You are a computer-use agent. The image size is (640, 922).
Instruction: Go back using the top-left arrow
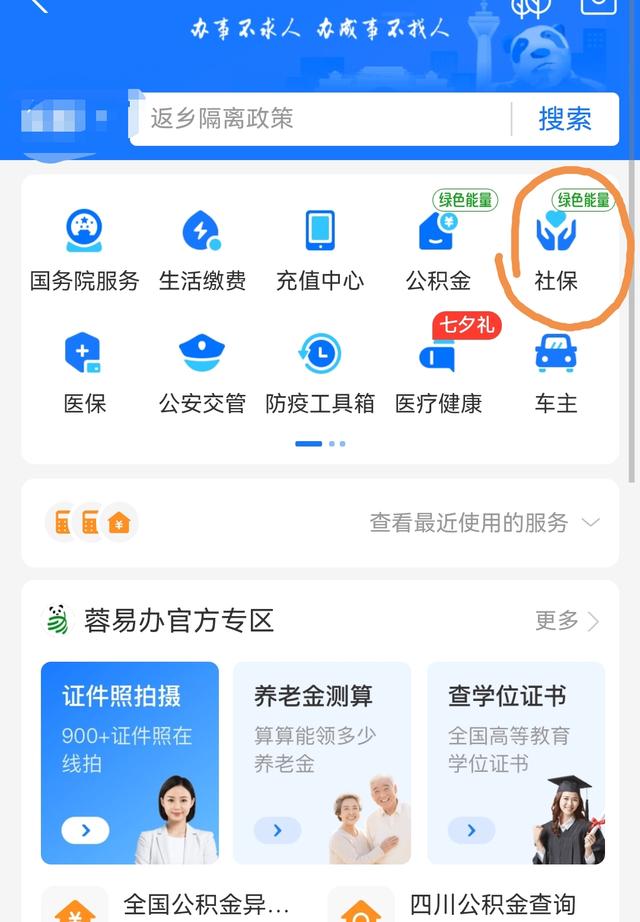click(x=38, y=6)
